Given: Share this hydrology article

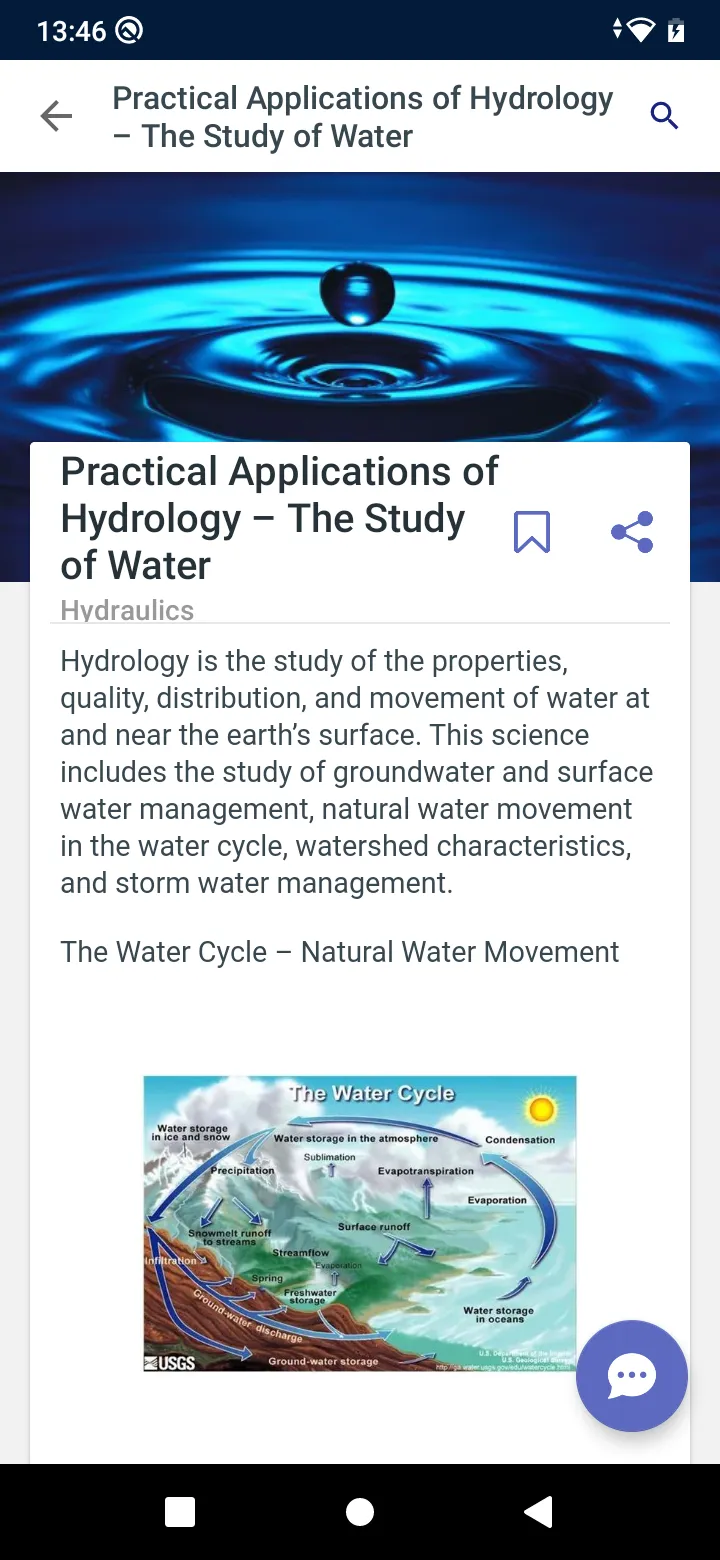Looking at the screenshot, I should (x=632, y=532).
